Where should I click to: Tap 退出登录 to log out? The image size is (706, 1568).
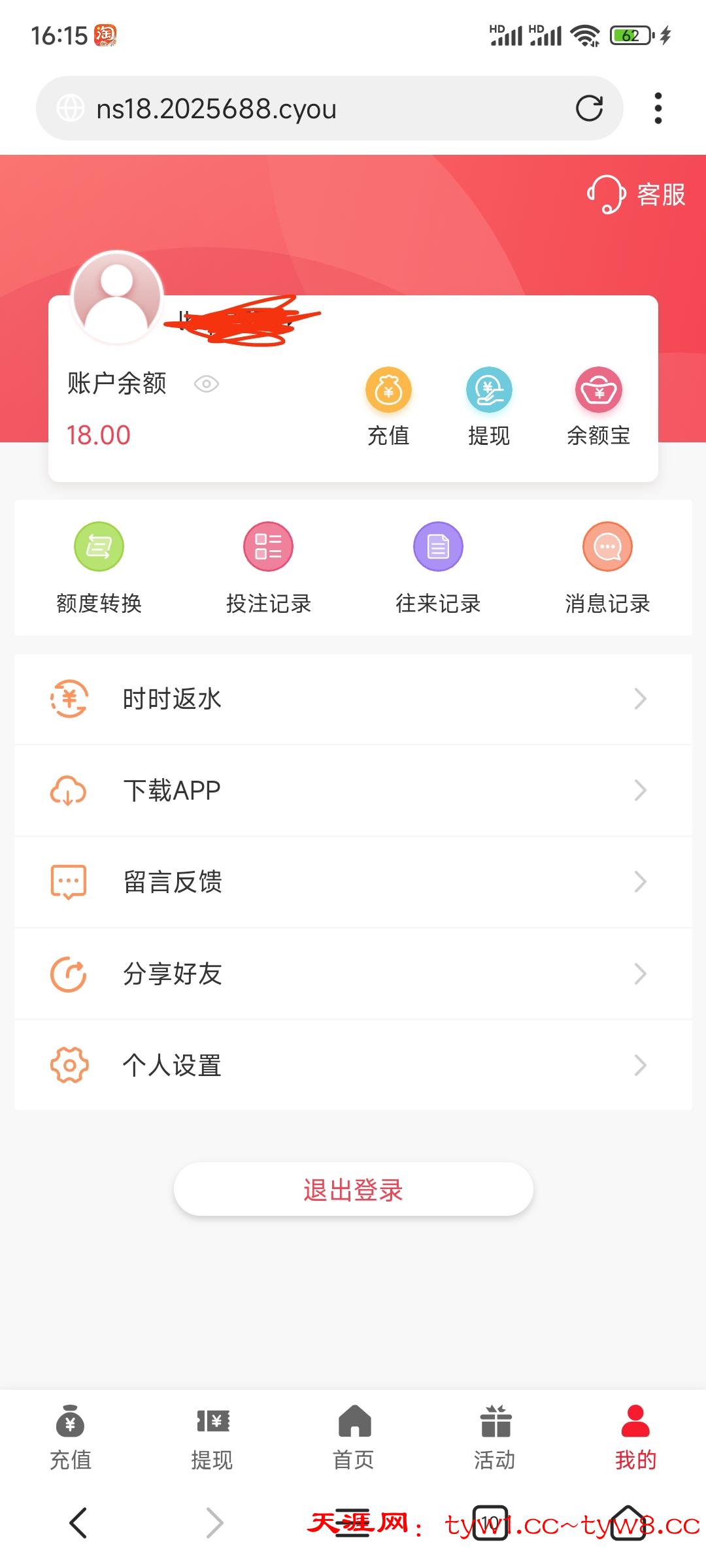pos(353,1190)
